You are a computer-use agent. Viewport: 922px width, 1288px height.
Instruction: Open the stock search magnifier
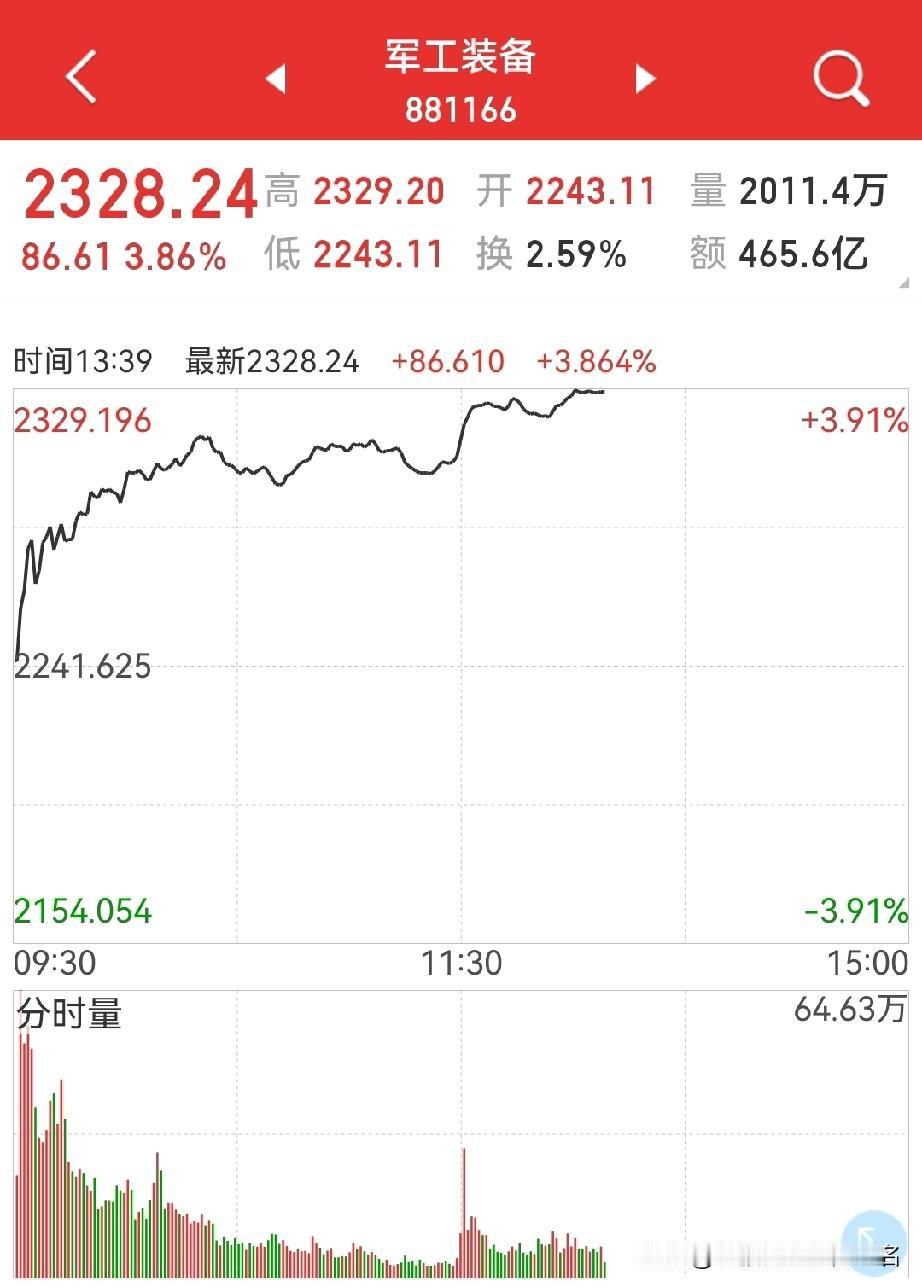[840, 79]
